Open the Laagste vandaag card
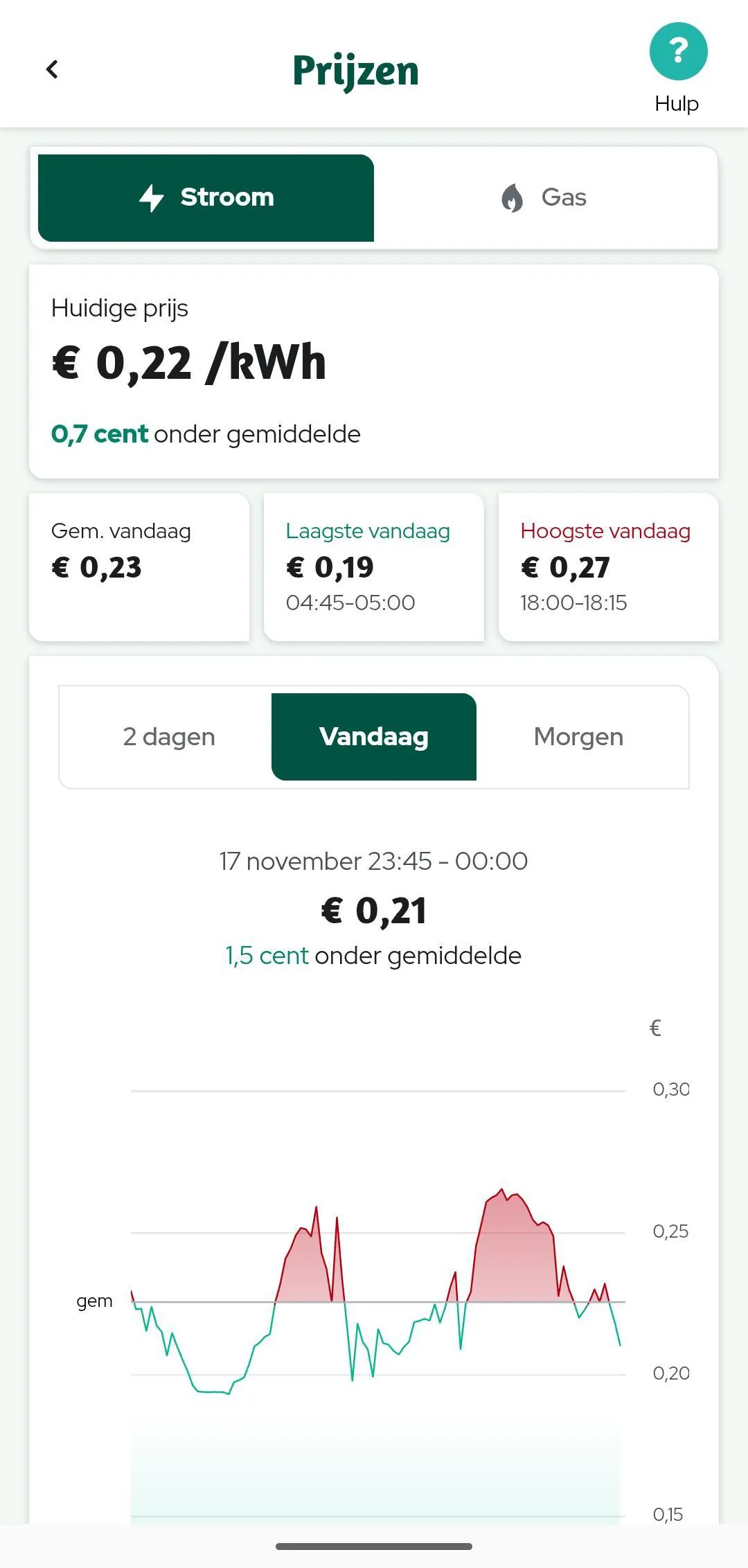 pos(374,566)
